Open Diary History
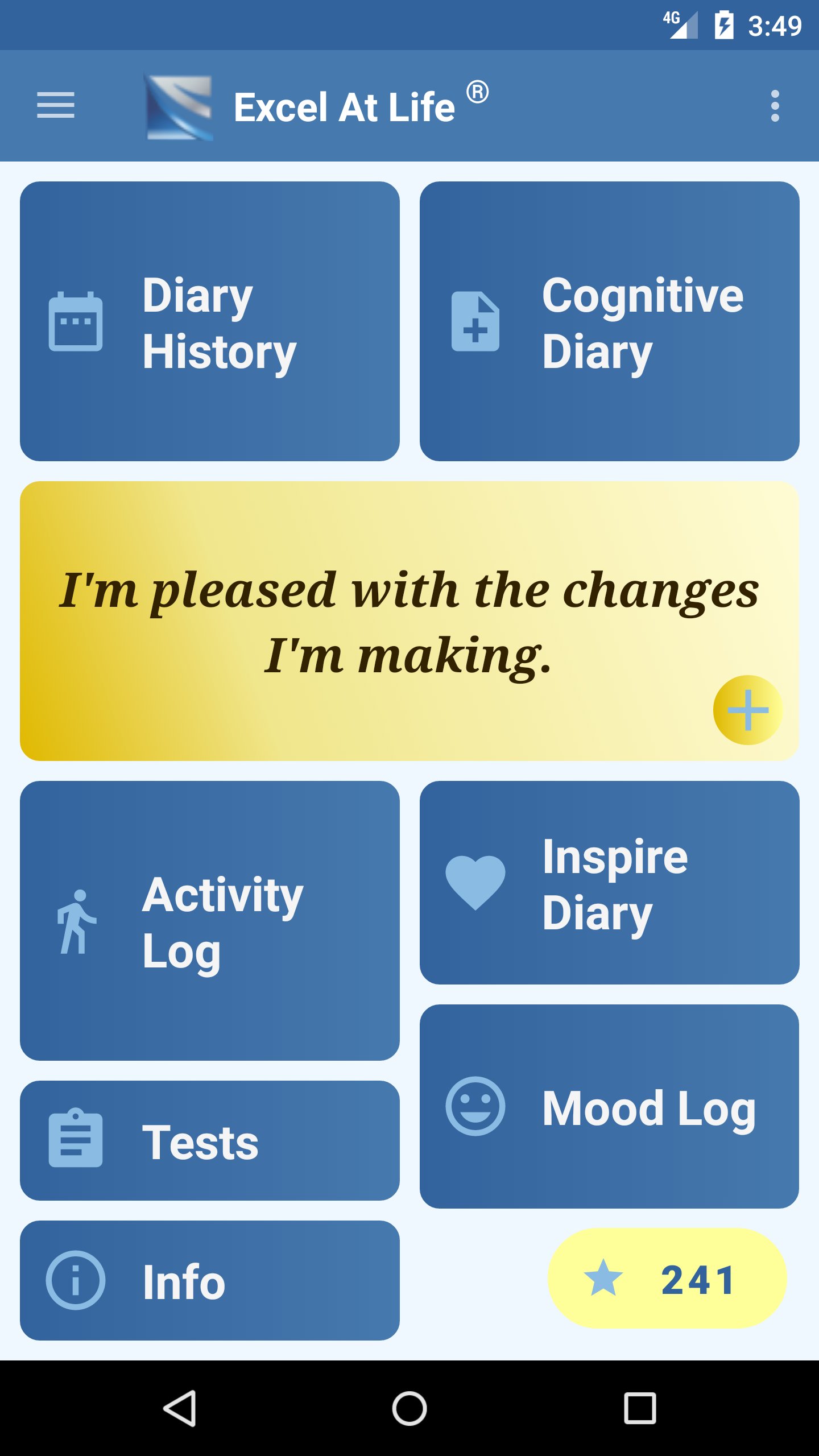This screenshot has width=819, height=1456. point(209,321)
